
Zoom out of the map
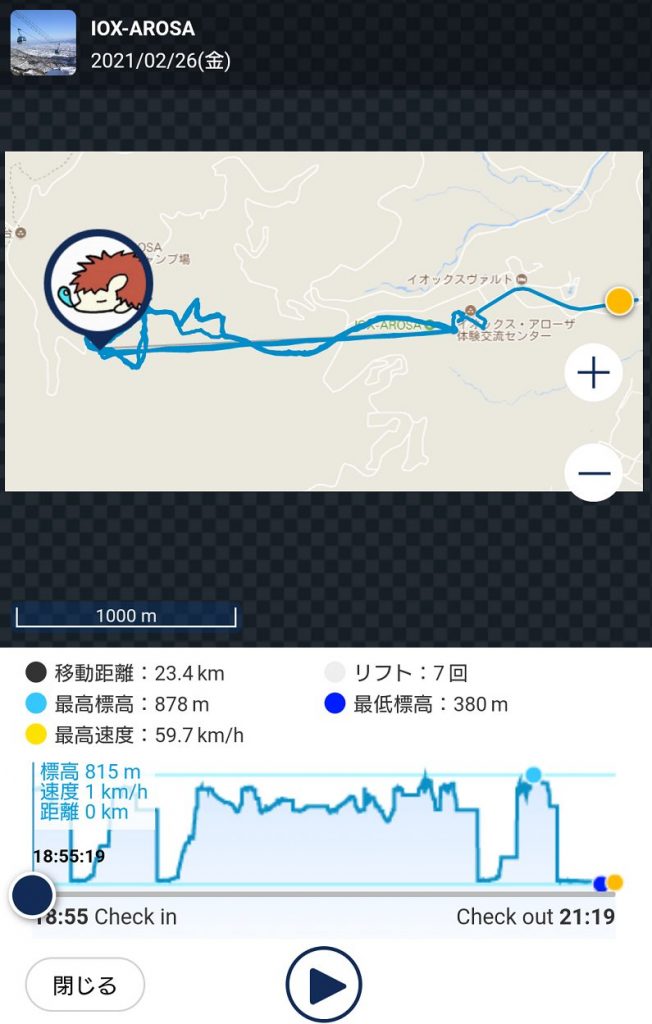[594, 470]
